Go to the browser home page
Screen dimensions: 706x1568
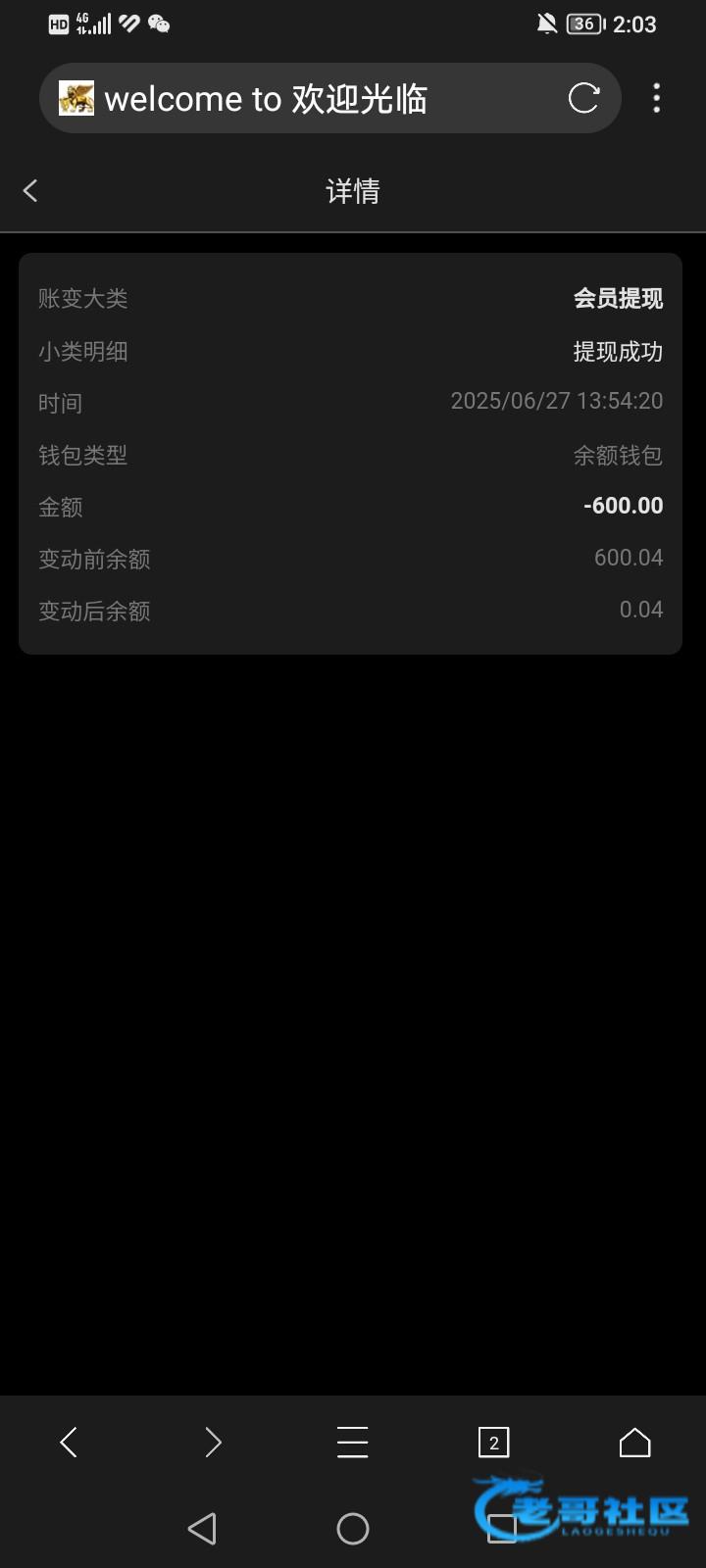(x=635, y=1443)
